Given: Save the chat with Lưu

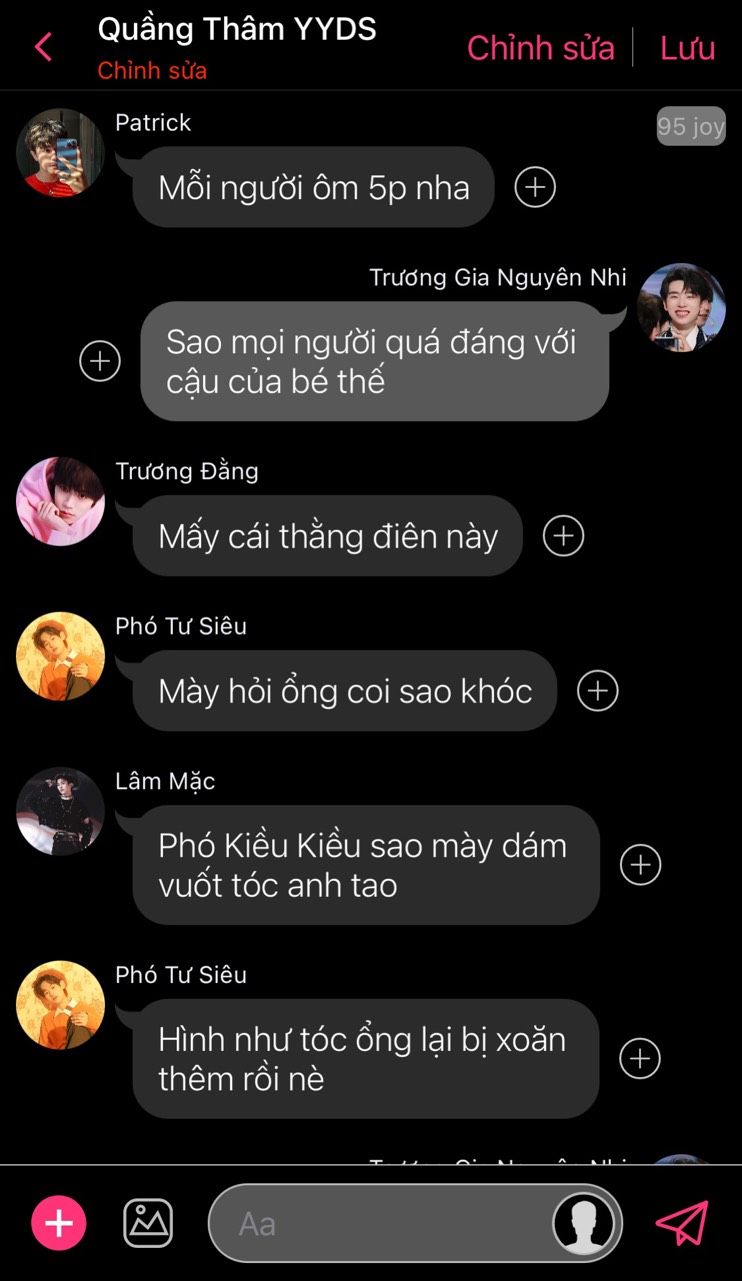Looking at the screenshot, I should pyautogui.click(x=687, y=47).
